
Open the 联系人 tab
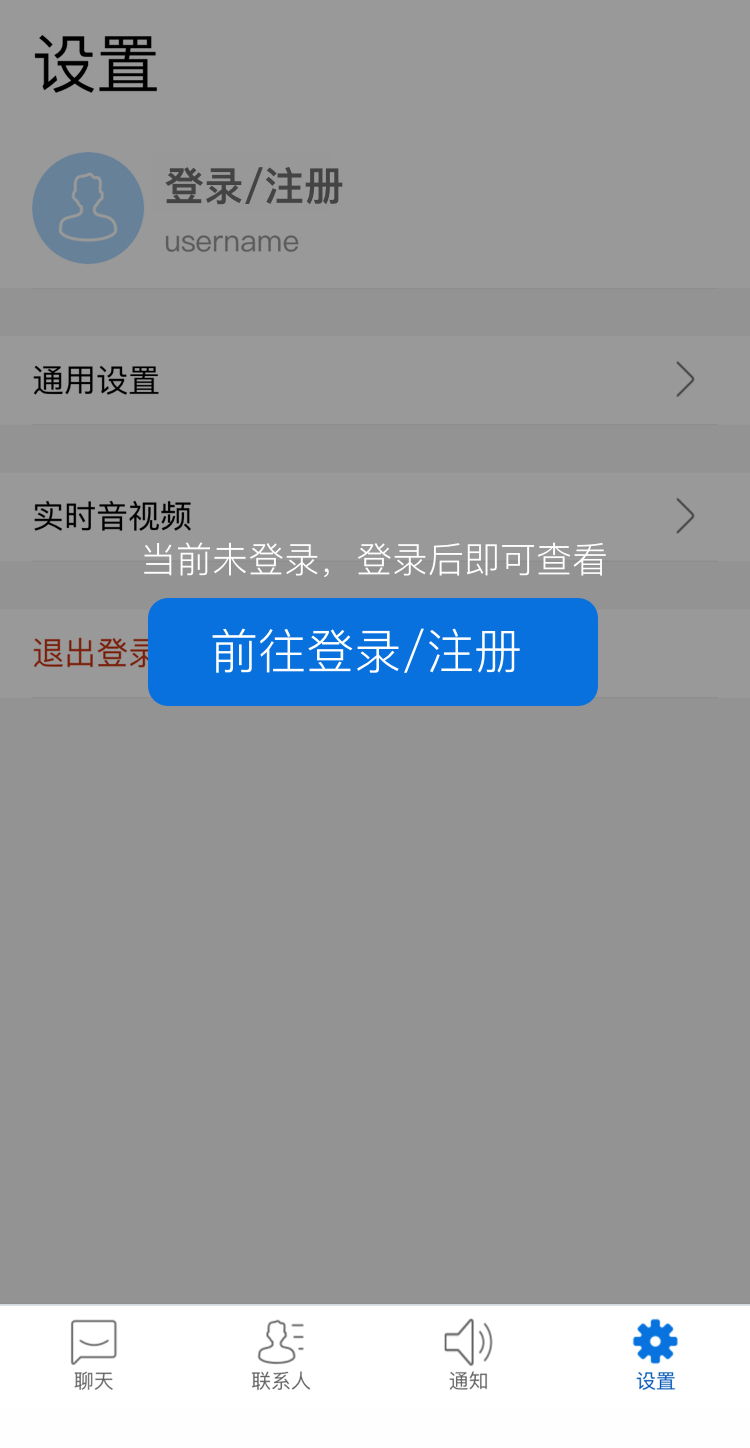click(281, 1354)
